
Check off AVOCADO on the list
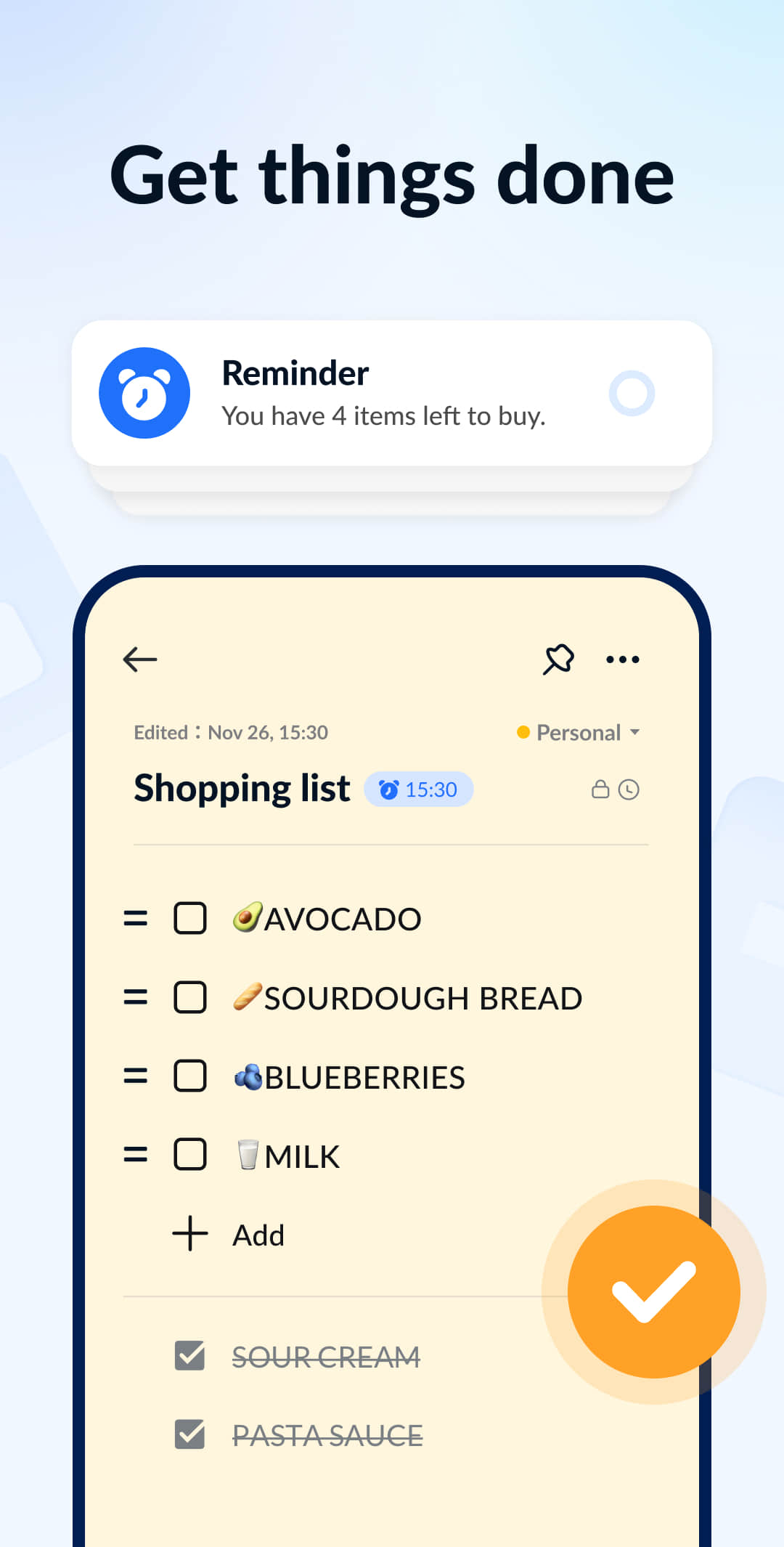189,917
